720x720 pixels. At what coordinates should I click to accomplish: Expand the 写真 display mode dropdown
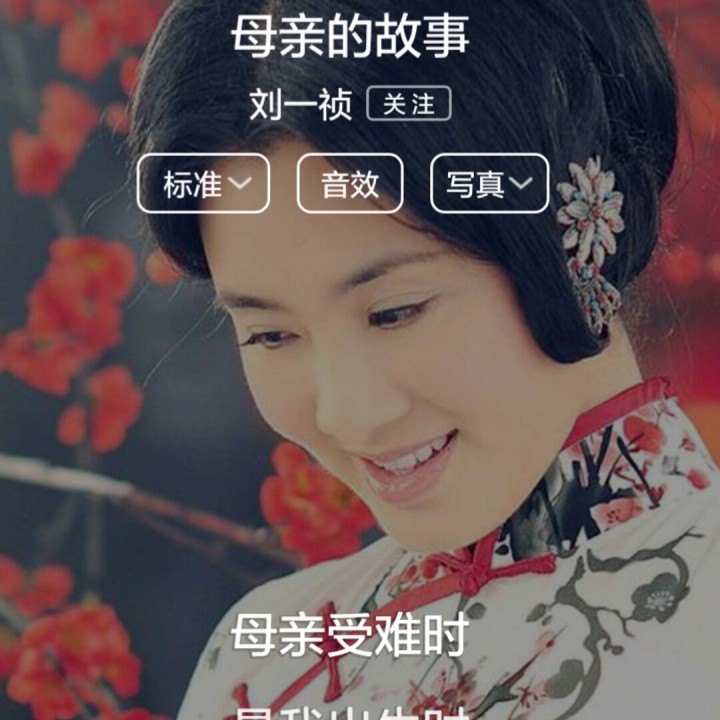click(x=489, y=184)
